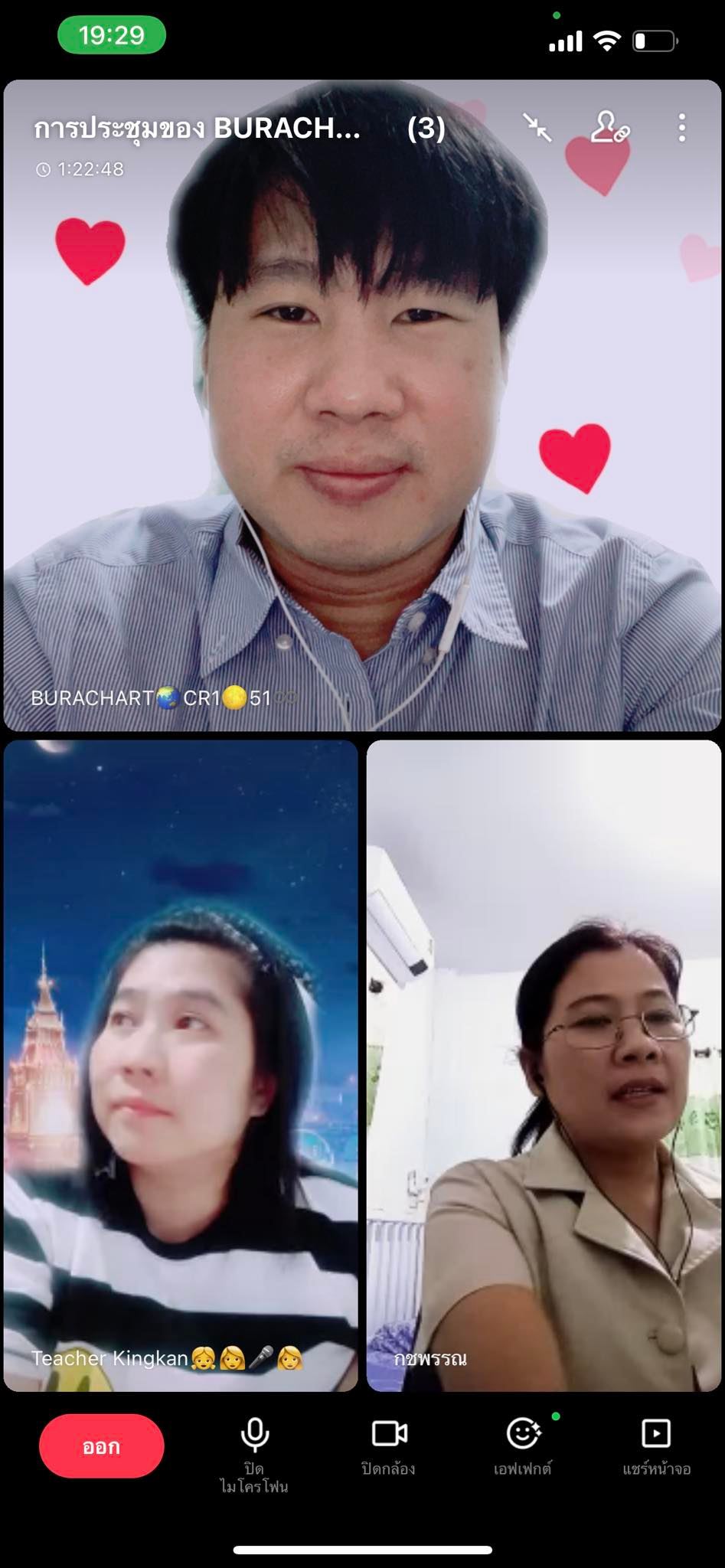Tap BURACHART's main video tile
Screen dimensions: 725x1568
coord(362,429)
